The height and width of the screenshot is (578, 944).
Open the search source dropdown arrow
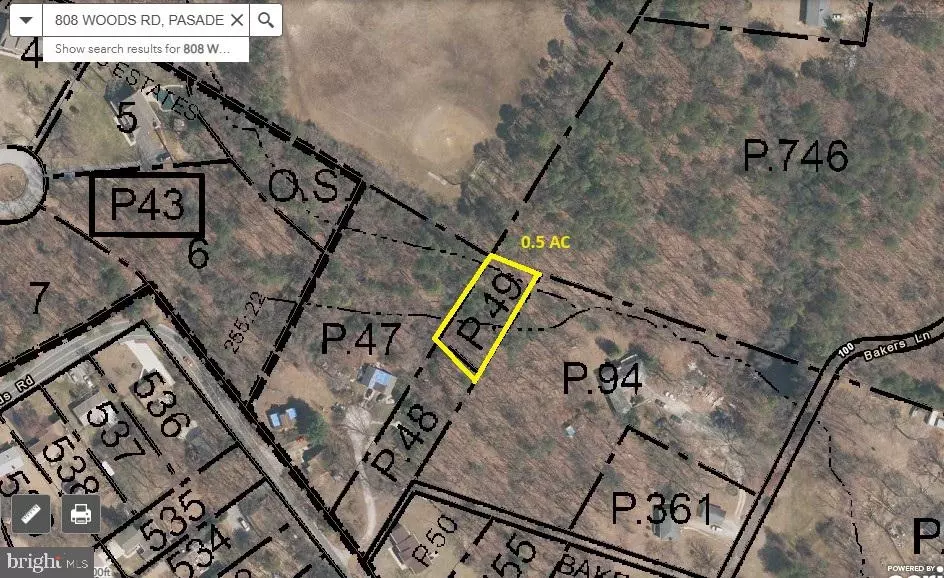click(x=25, y=20)
